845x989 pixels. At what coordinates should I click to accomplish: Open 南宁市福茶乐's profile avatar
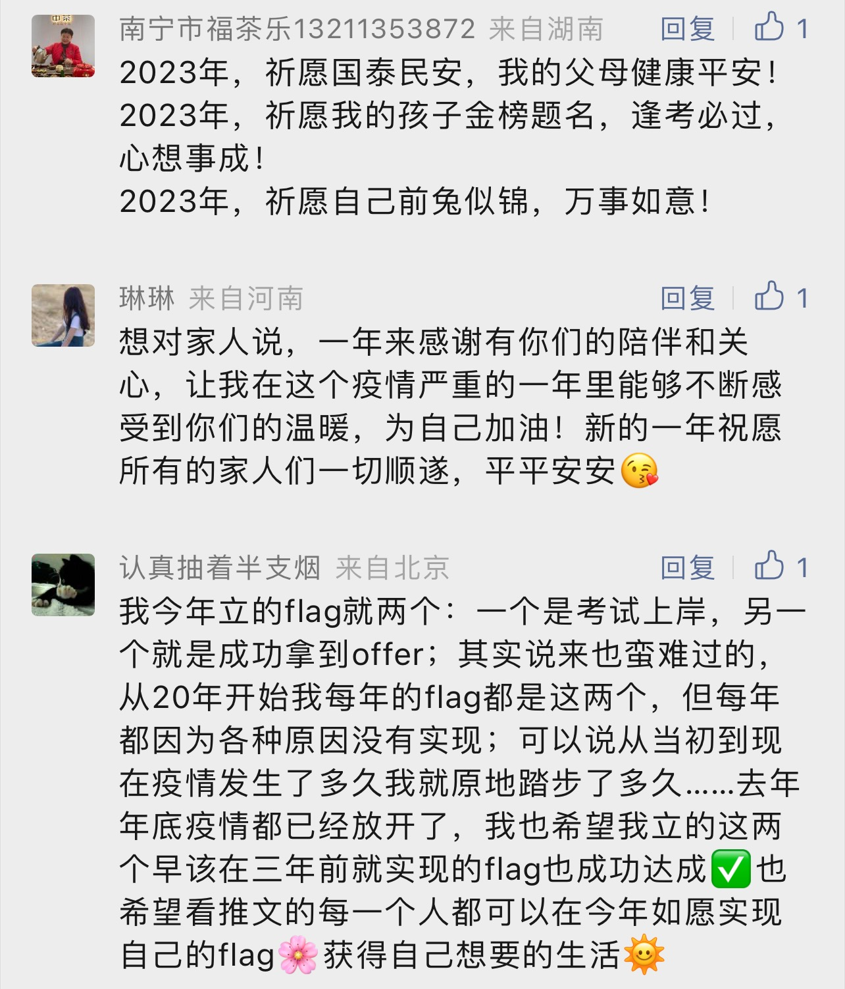tap(63, 46)
